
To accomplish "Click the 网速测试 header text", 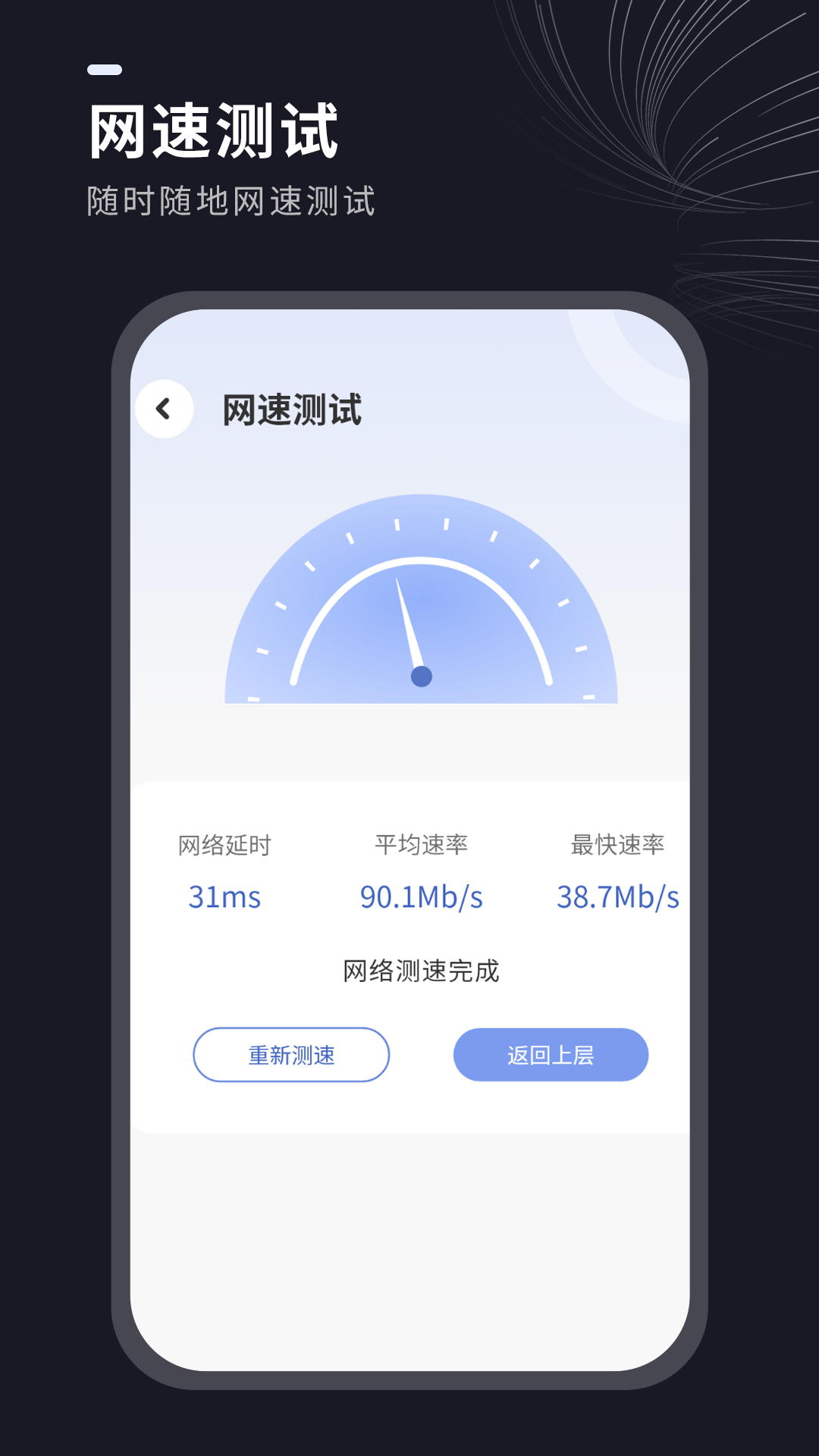I will coord(291,410).
